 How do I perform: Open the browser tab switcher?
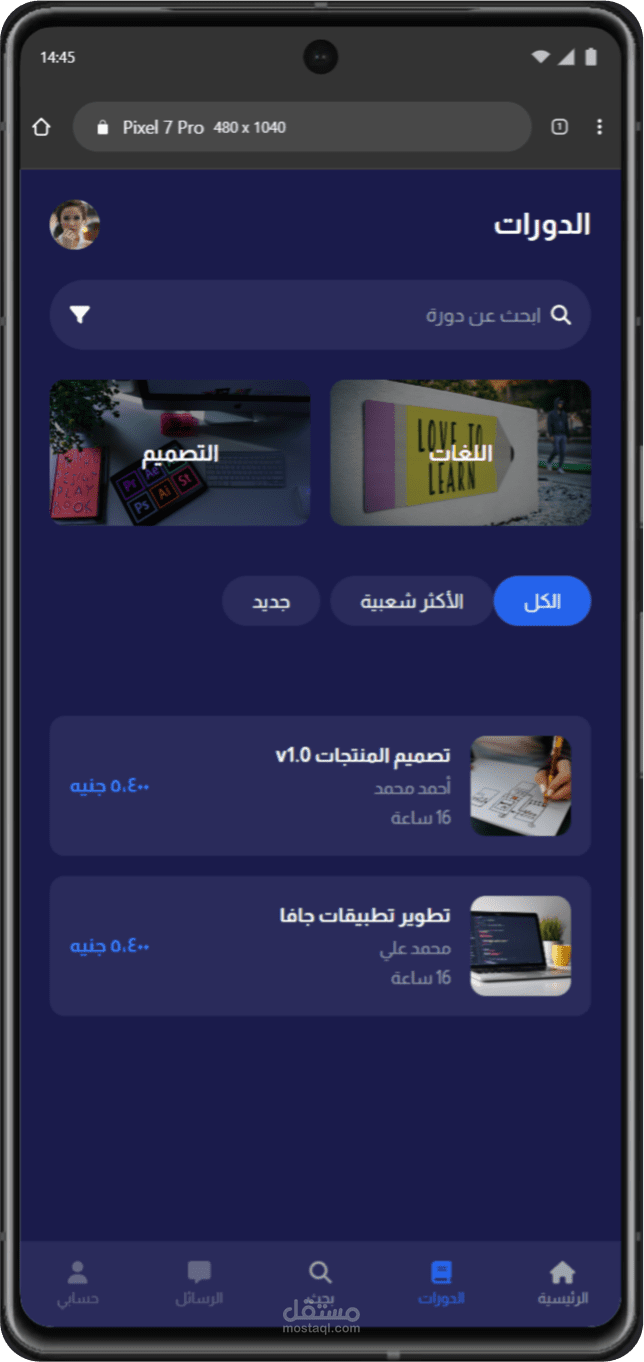coord(560,127)
